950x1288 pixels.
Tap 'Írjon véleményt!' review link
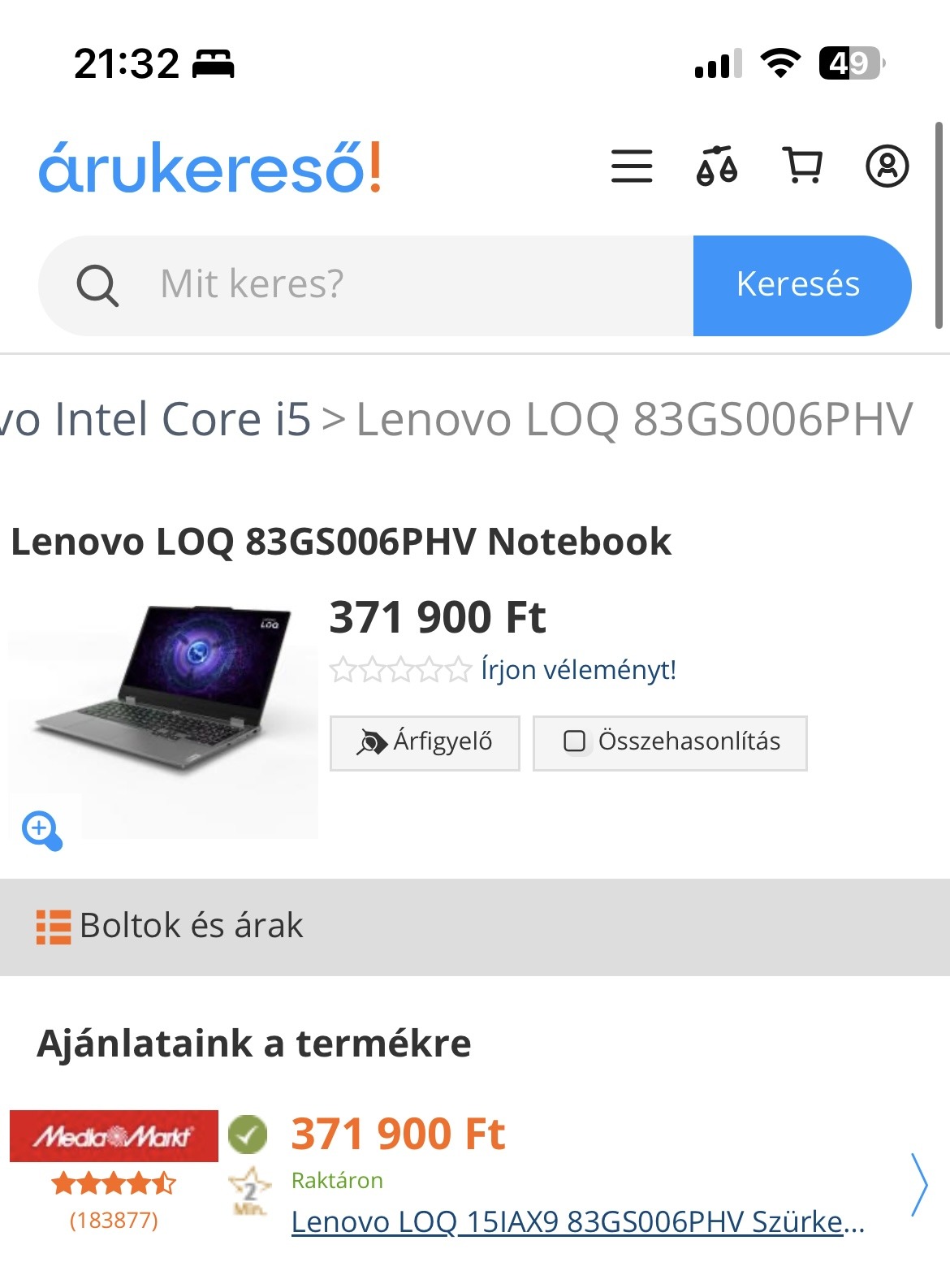(x=578, y=670)
